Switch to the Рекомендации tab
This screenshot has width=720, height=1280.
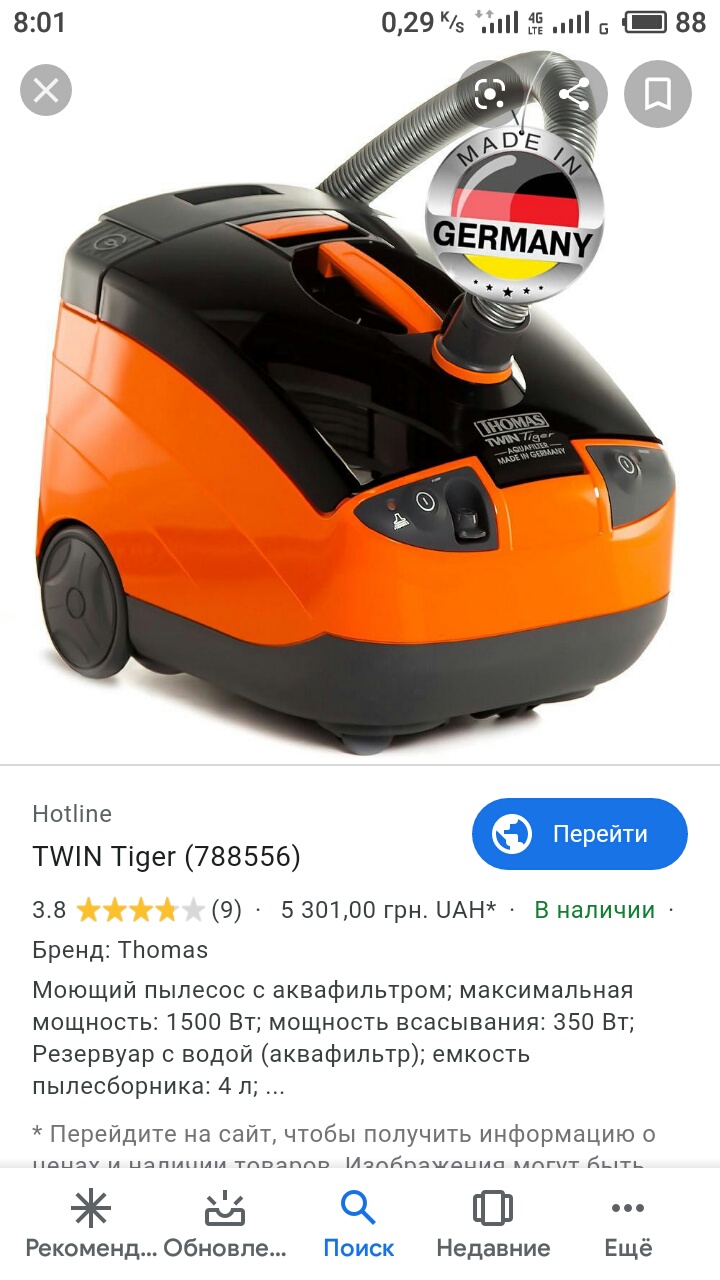tap(91, 1224)
